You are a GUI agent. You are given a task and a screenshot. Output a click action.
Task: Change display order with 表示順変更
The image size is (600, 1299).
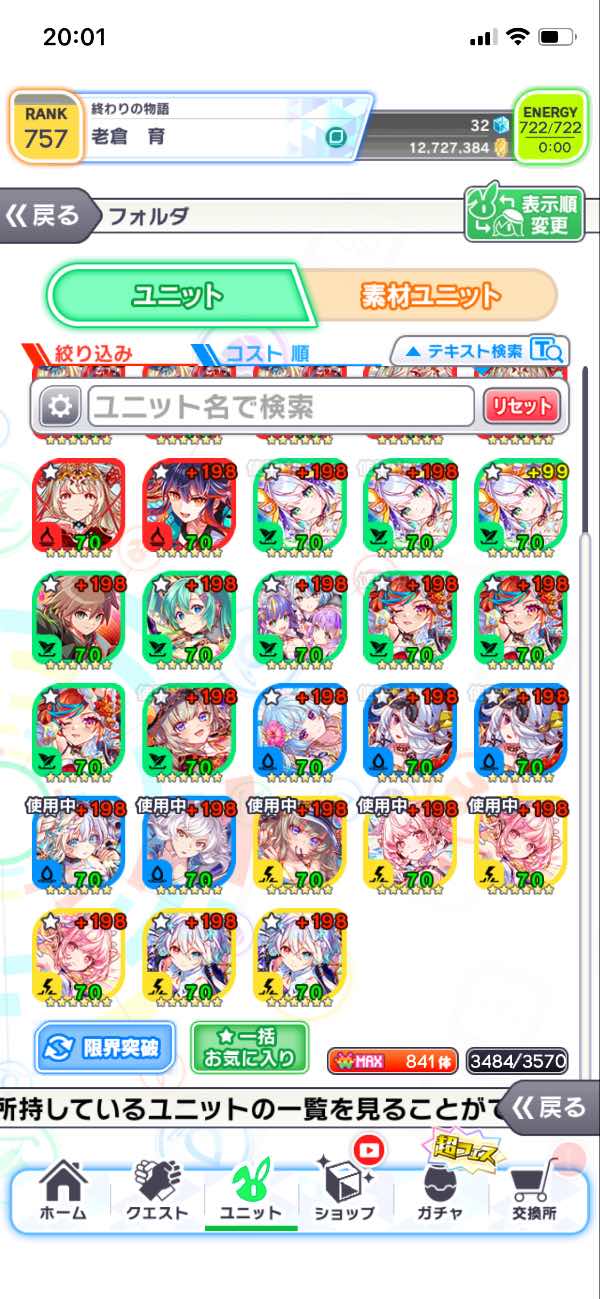(523, 213)
